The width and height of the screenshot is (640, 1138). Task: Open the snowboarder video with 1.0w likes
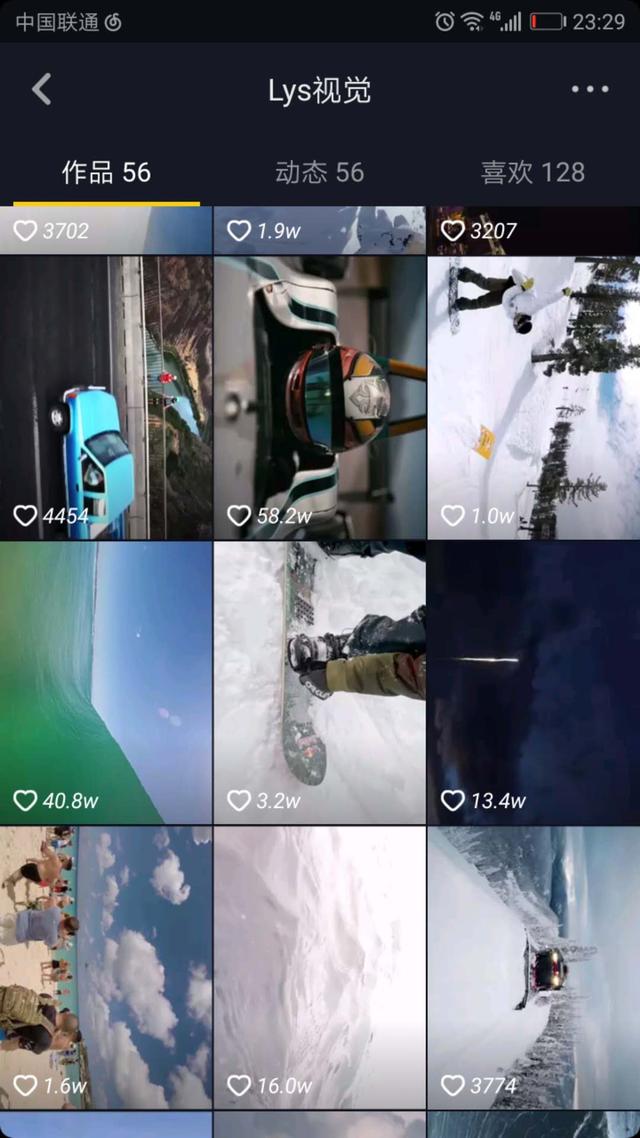[534, 398]
